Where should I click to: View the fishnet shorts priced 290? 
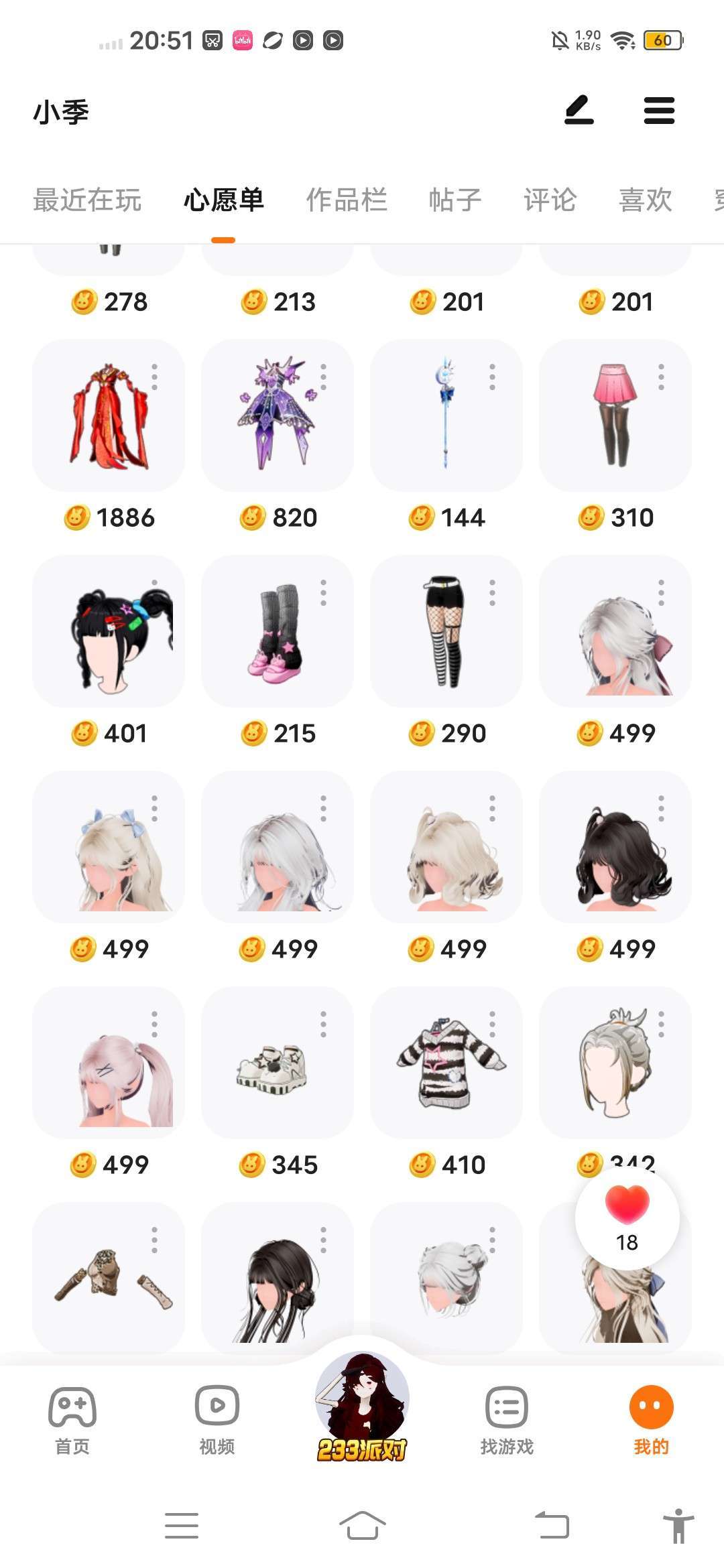(446, 632)
